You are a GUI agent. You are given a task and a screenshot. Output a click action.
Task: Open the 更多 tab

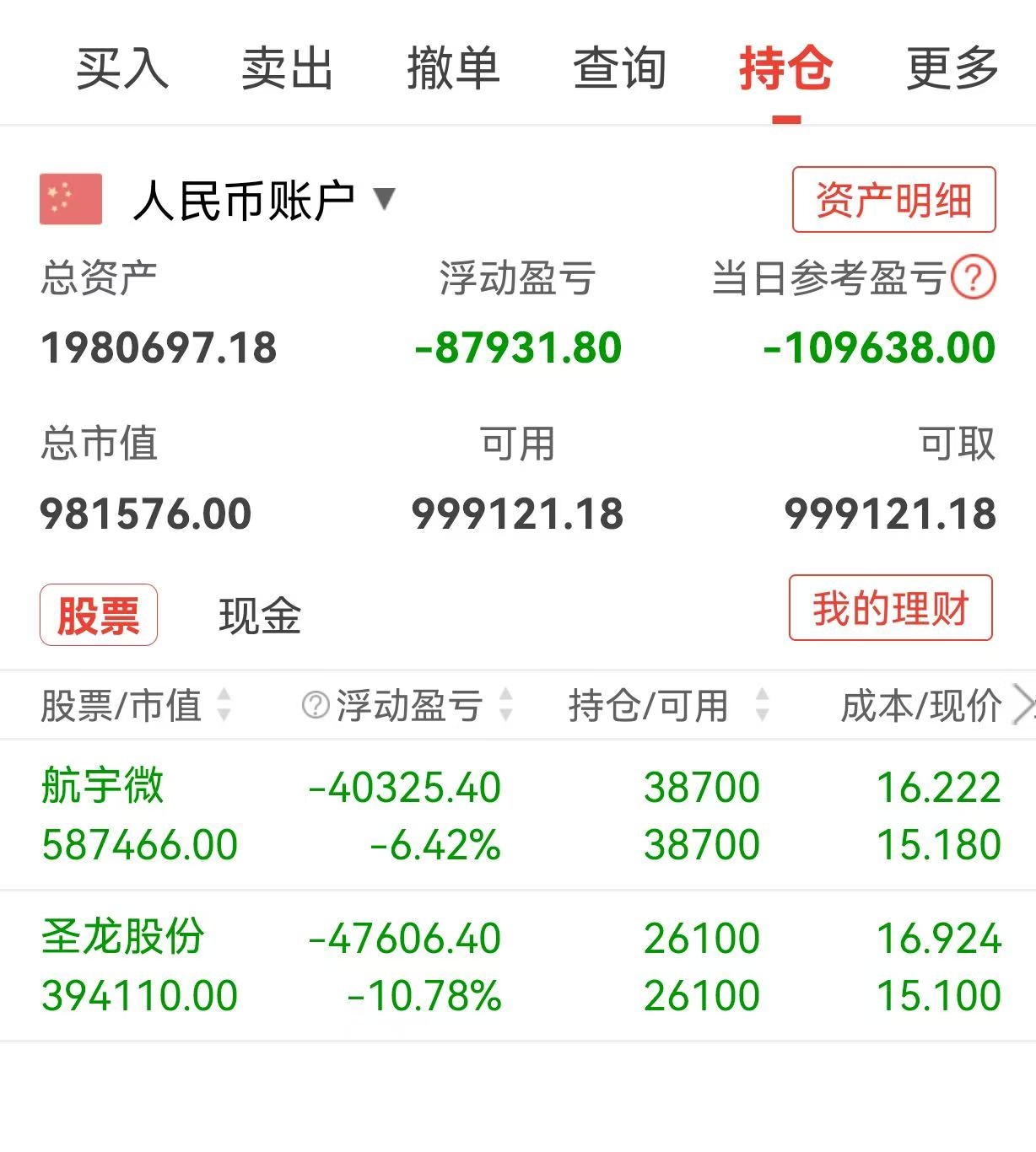[952, 68]
